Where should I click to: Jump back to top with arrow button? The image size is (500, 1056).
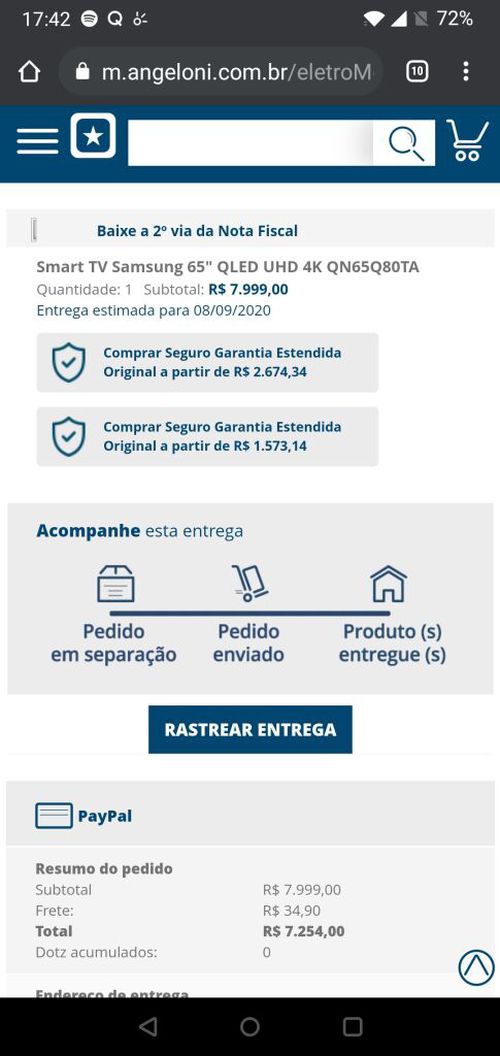coord(476,968)
